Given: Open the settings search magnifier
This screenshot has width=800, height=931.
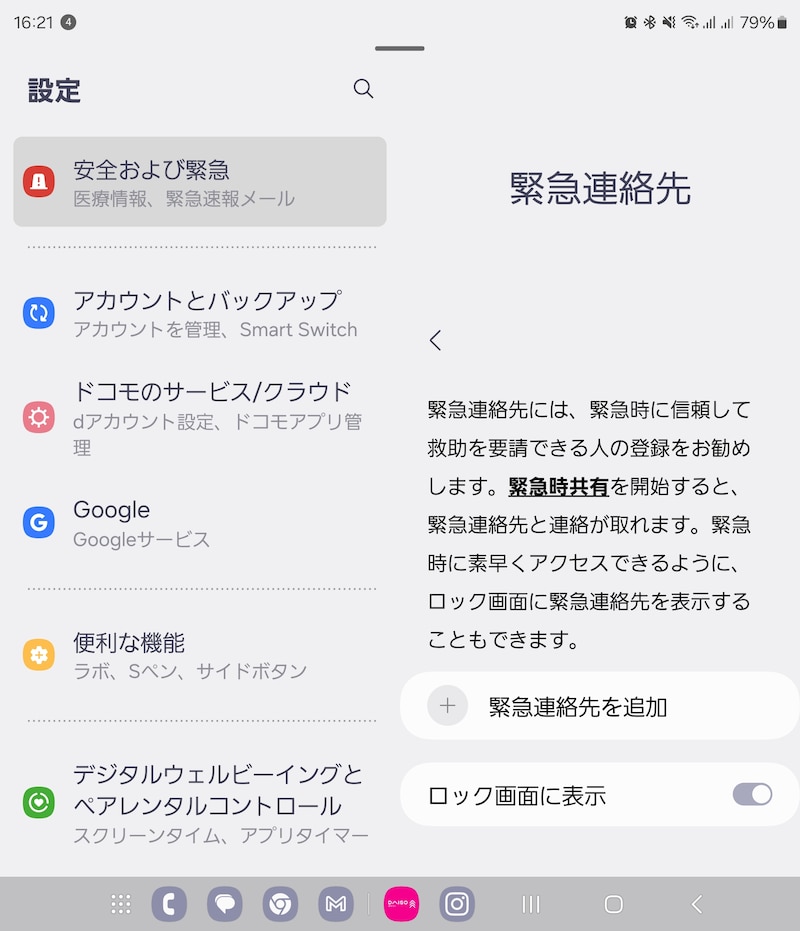Looking at the screenshot, I should pos(363,89).
